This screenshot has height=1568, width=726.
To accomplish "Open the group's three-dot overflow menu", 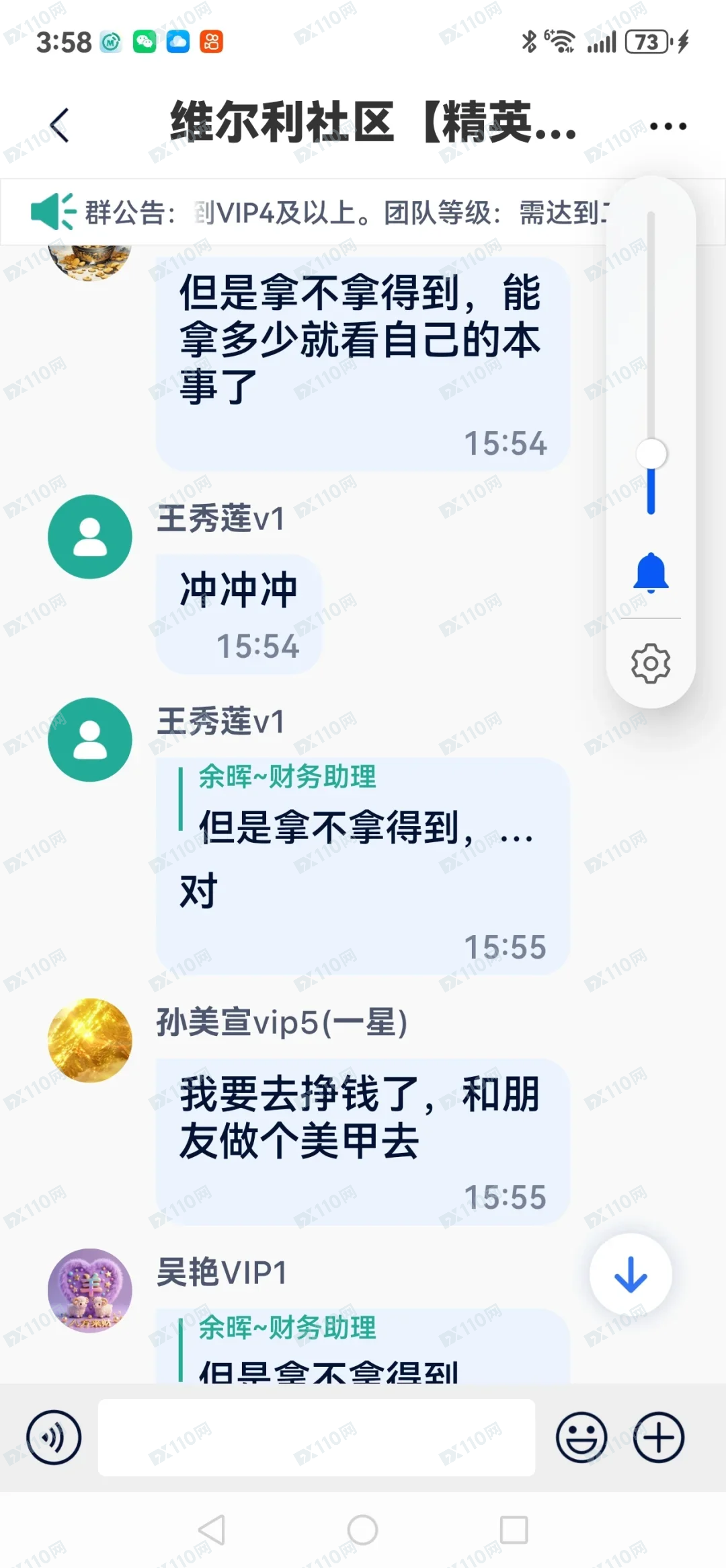I will point(668,126).
